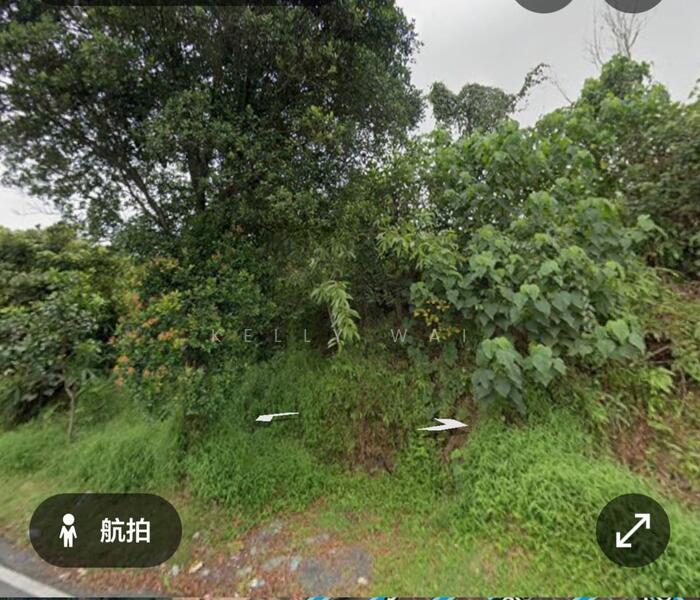
Task: Move along the left-pointing street arrow
Action: click(x=276, y=416)
